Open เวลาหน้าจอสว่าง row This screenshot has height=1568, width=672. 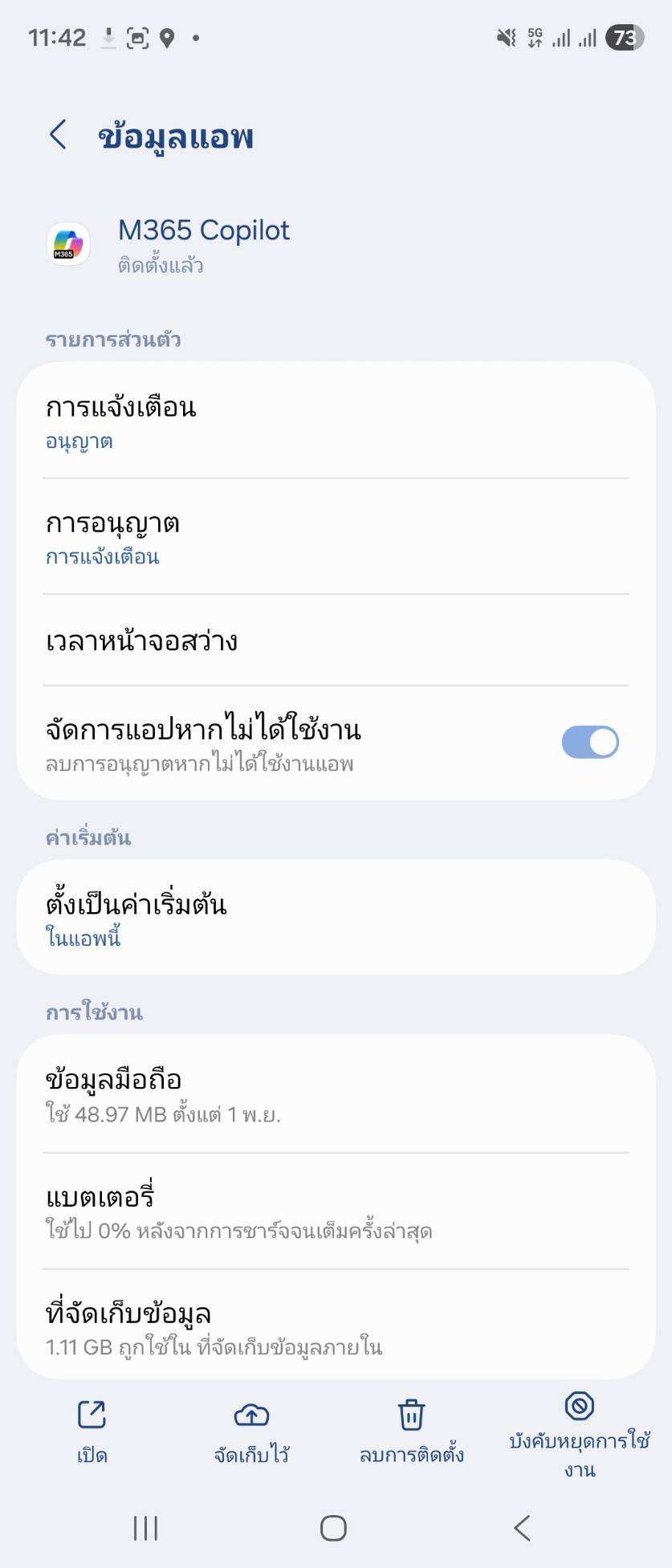click(336, 641)
